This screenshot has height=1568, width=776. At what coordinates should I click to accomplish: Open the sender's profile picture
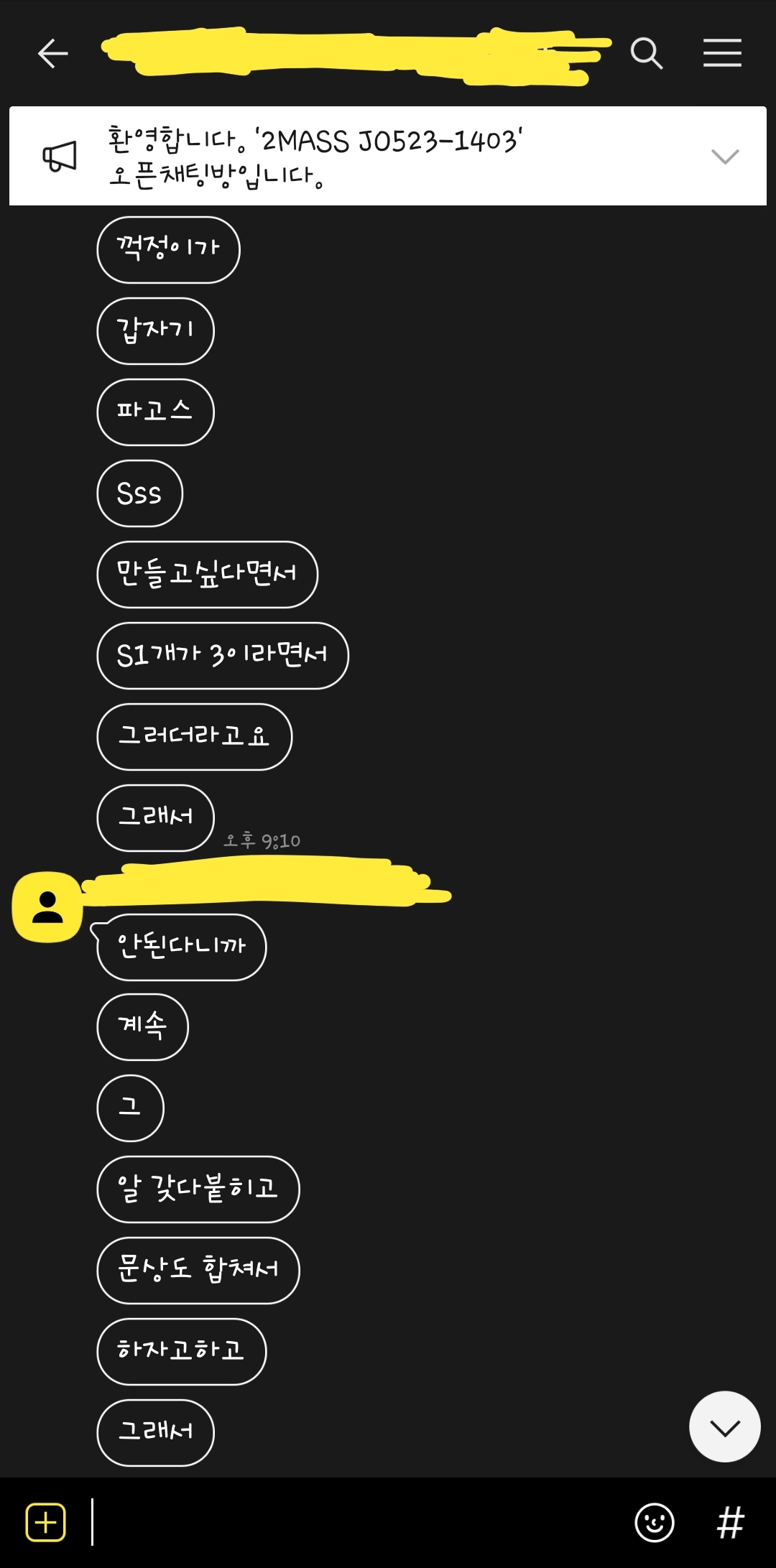tap(47, 906)
